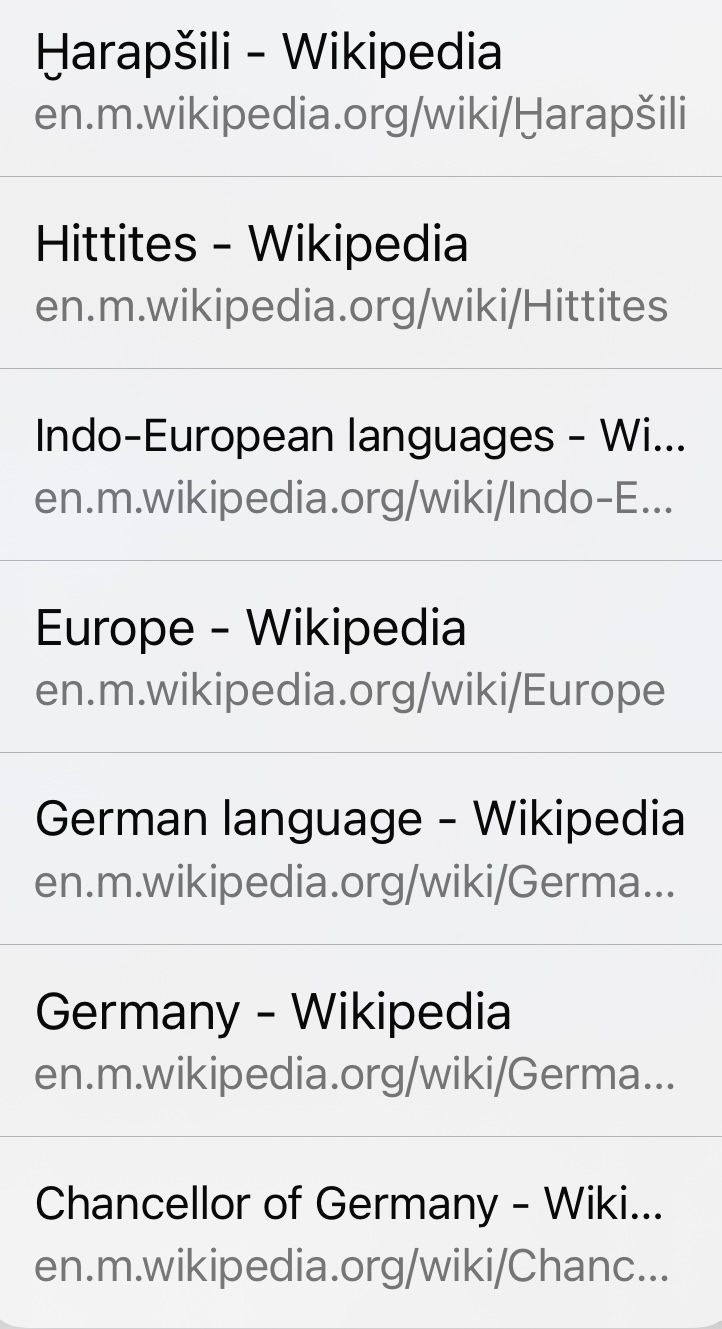Image resolution: width=722 pixels, height=1329 pixels.
Task: Return to the German language page
Action: click(361, 849)
